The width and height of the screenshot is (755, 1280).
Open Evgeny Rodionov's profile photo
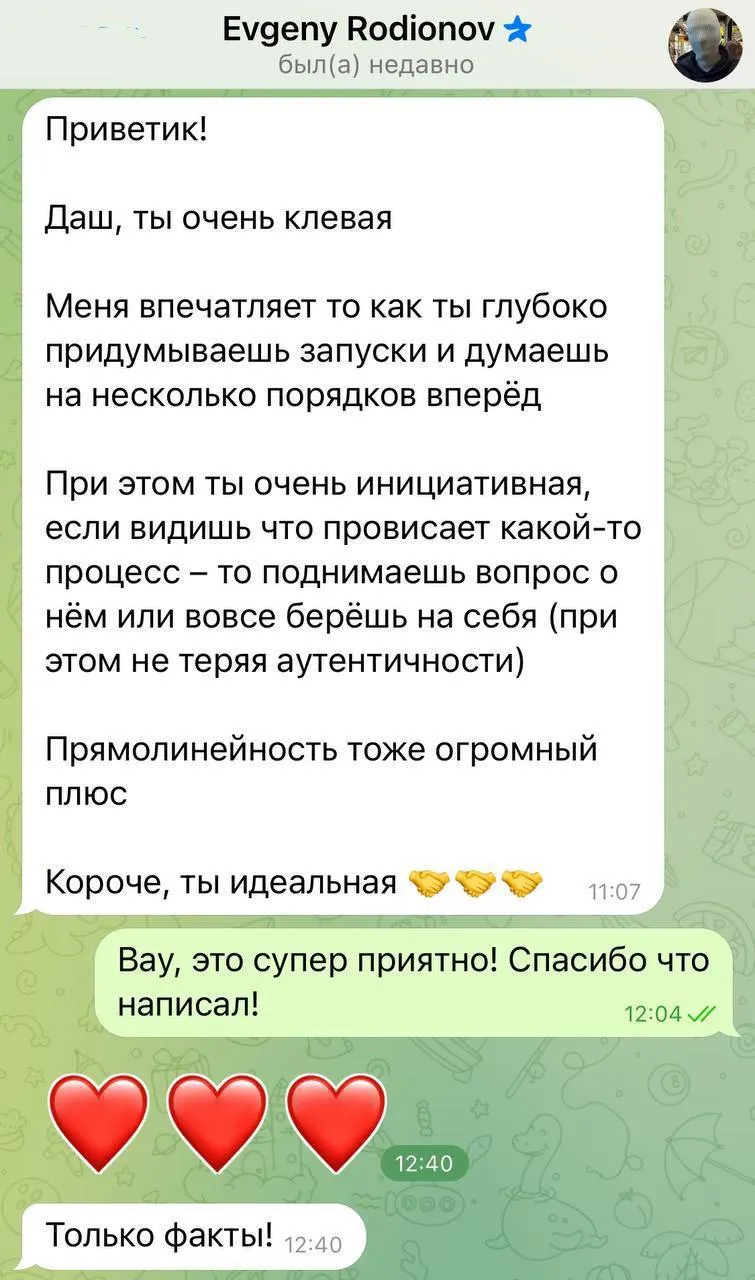click(x=706, y=44)
